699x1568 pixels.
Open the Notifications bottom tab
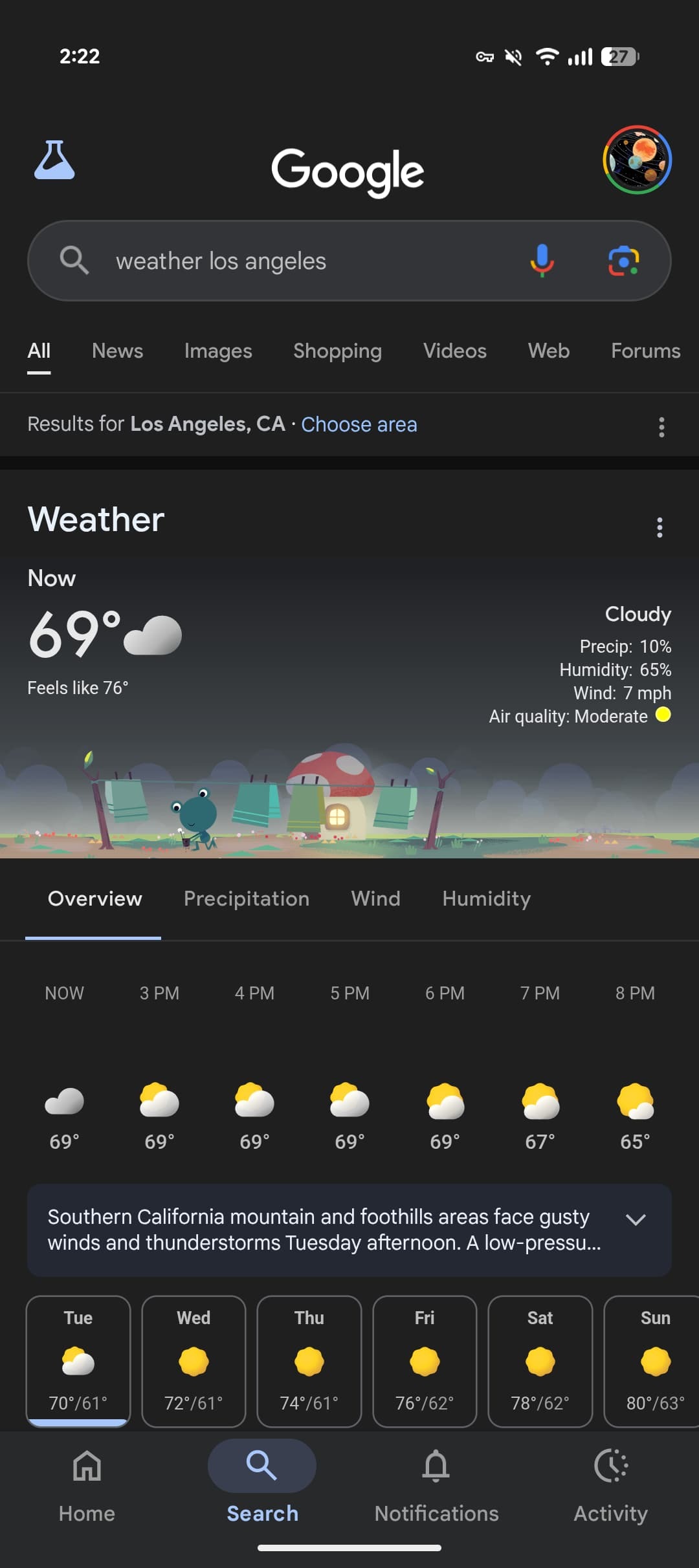[x=436, y=1481]
